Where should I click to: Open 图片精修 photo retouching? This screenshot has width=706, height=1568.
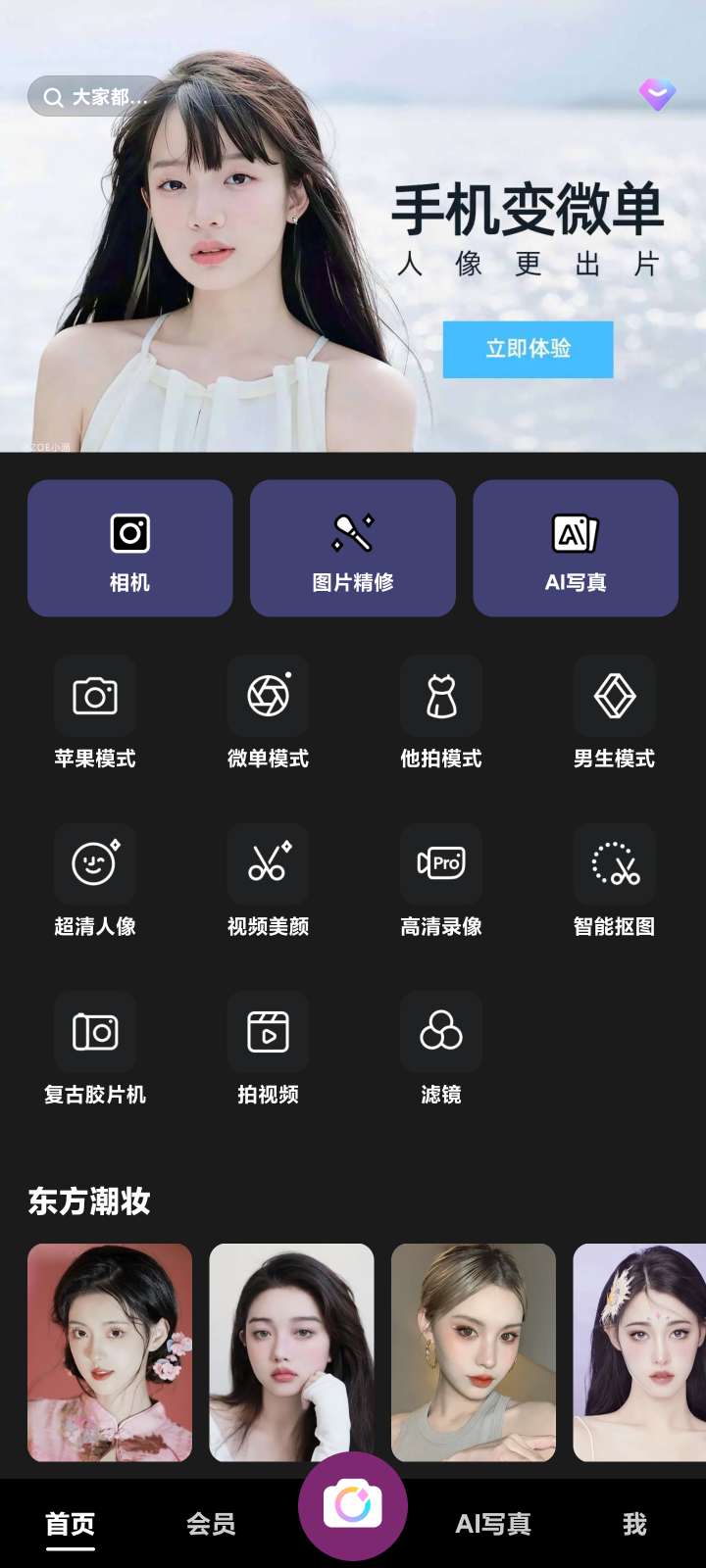click(353, 548)
